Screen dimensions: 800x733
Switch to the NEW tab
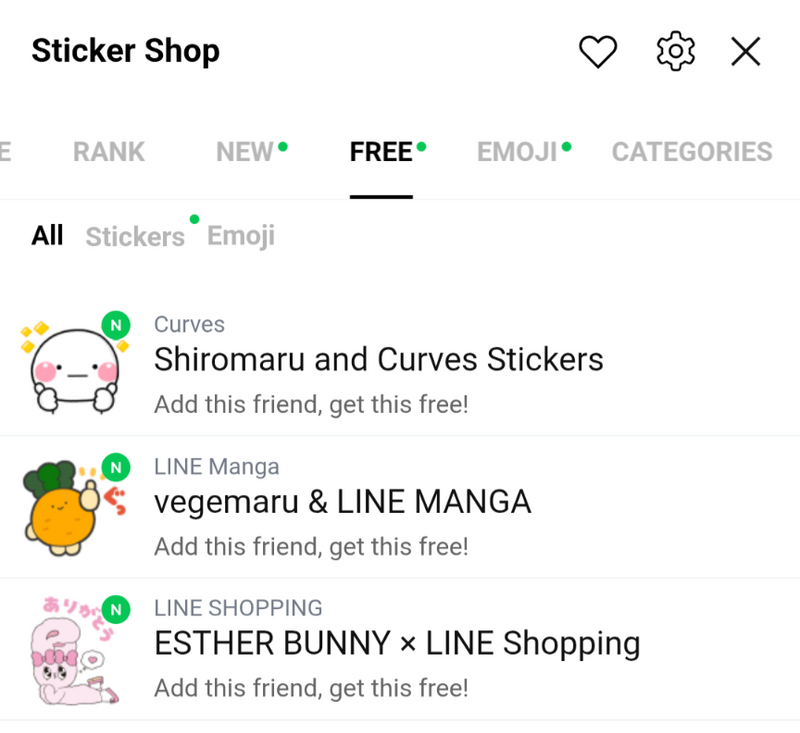[245, 152]
